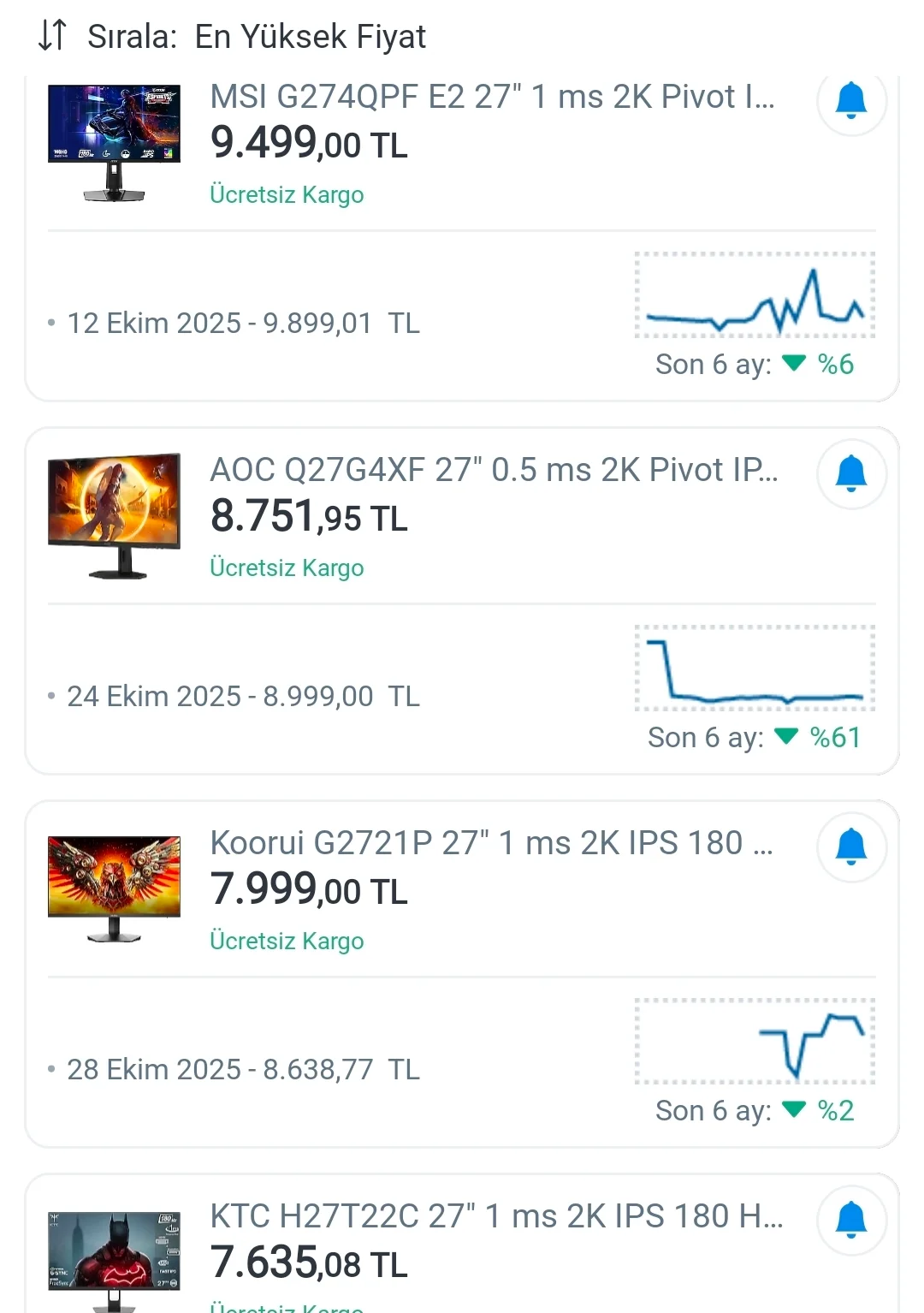Open the Koorui G2721P product card
This screenshot has width=924, height=1313.
[490, 843]
